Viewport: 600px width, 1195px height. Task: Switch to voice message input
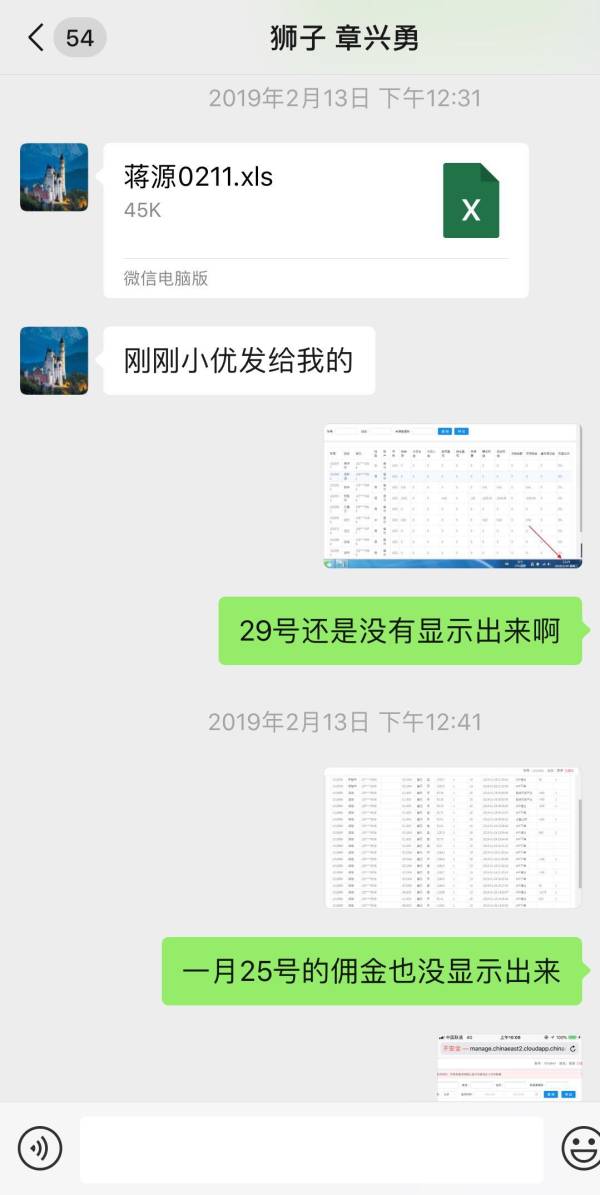(40, 1148)
